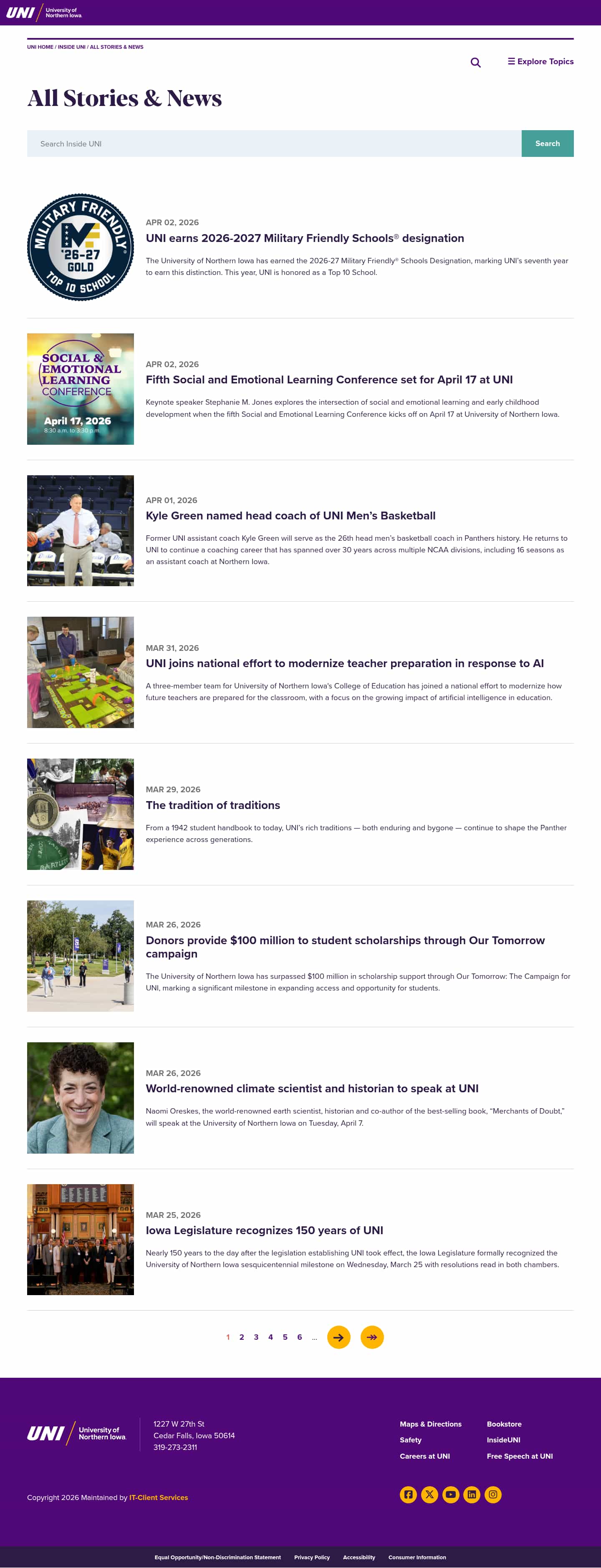Focus the Search Inside UNI field
Viewport: 601px width, 1568px height.
[274, 144]
